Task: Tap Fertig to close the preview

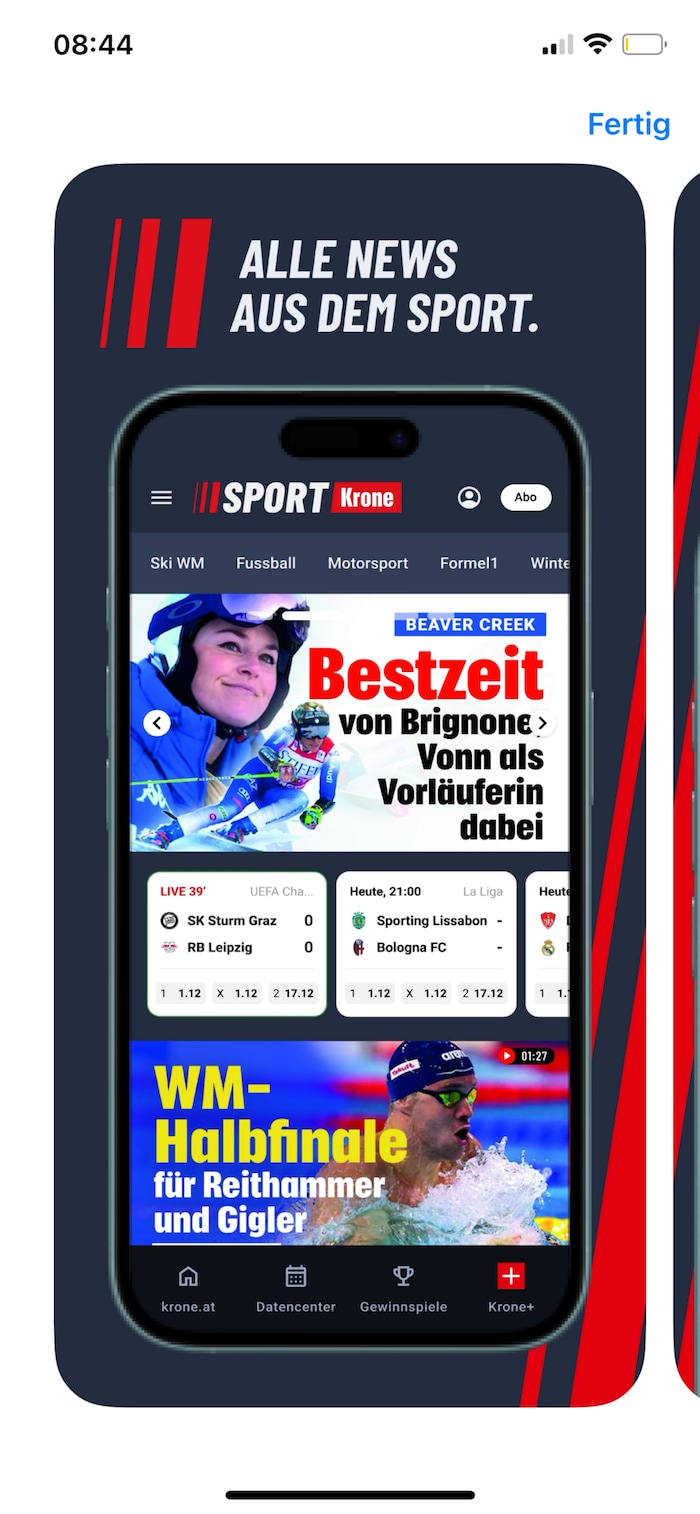Action: click(628, 124)
